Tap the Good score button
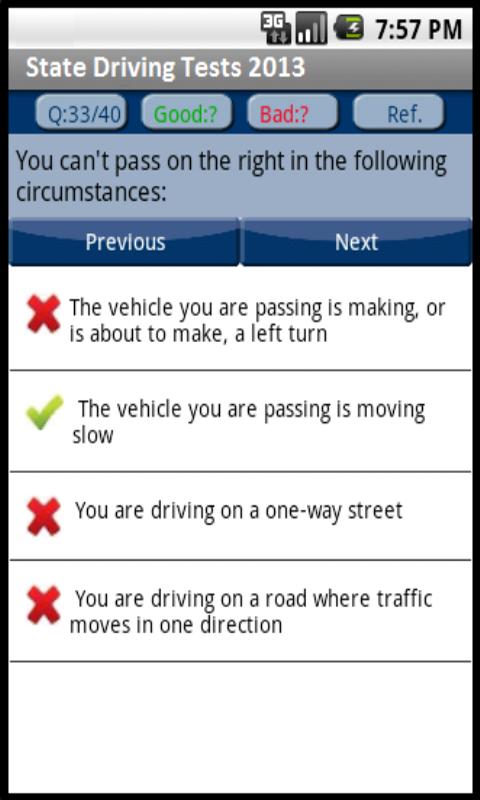 (x=187, y=113)
